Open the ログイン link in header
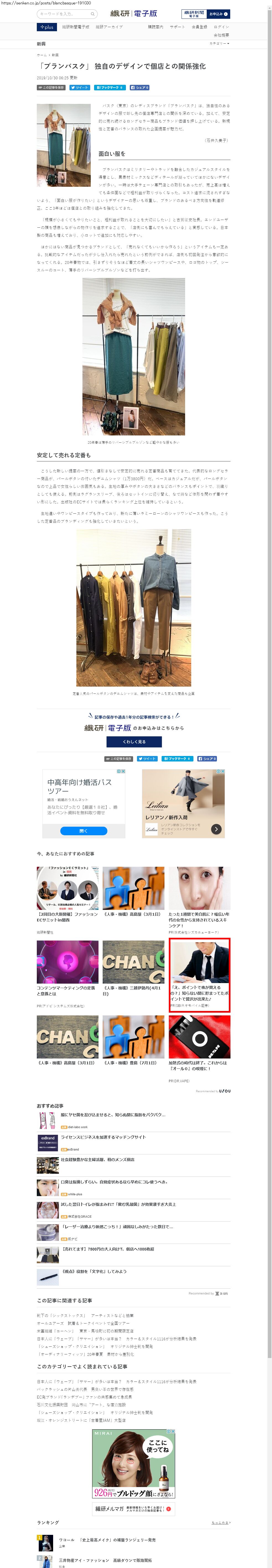The image size is (272, 1568). 221,27
